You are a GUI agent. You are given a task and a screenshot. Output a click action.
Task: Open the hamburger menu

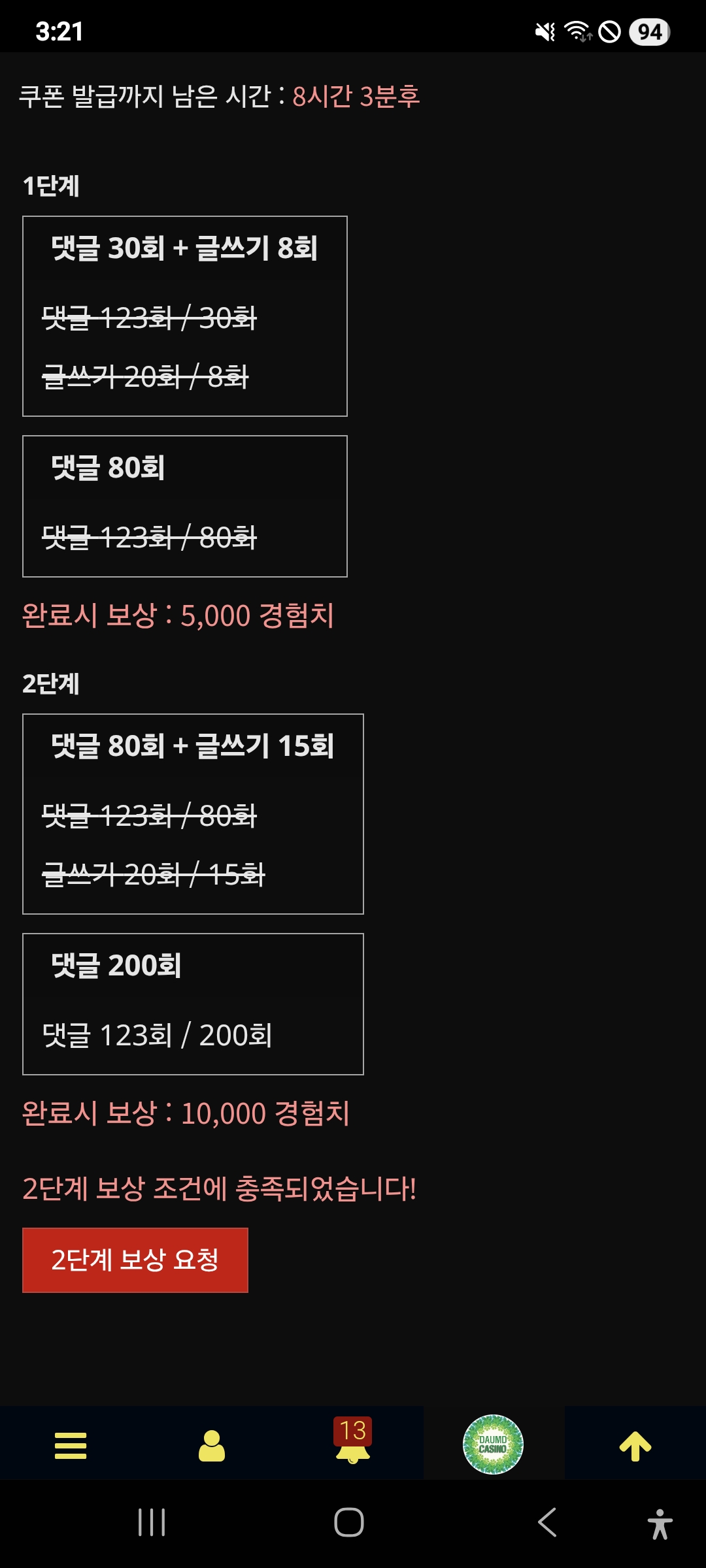point(71,1445)
